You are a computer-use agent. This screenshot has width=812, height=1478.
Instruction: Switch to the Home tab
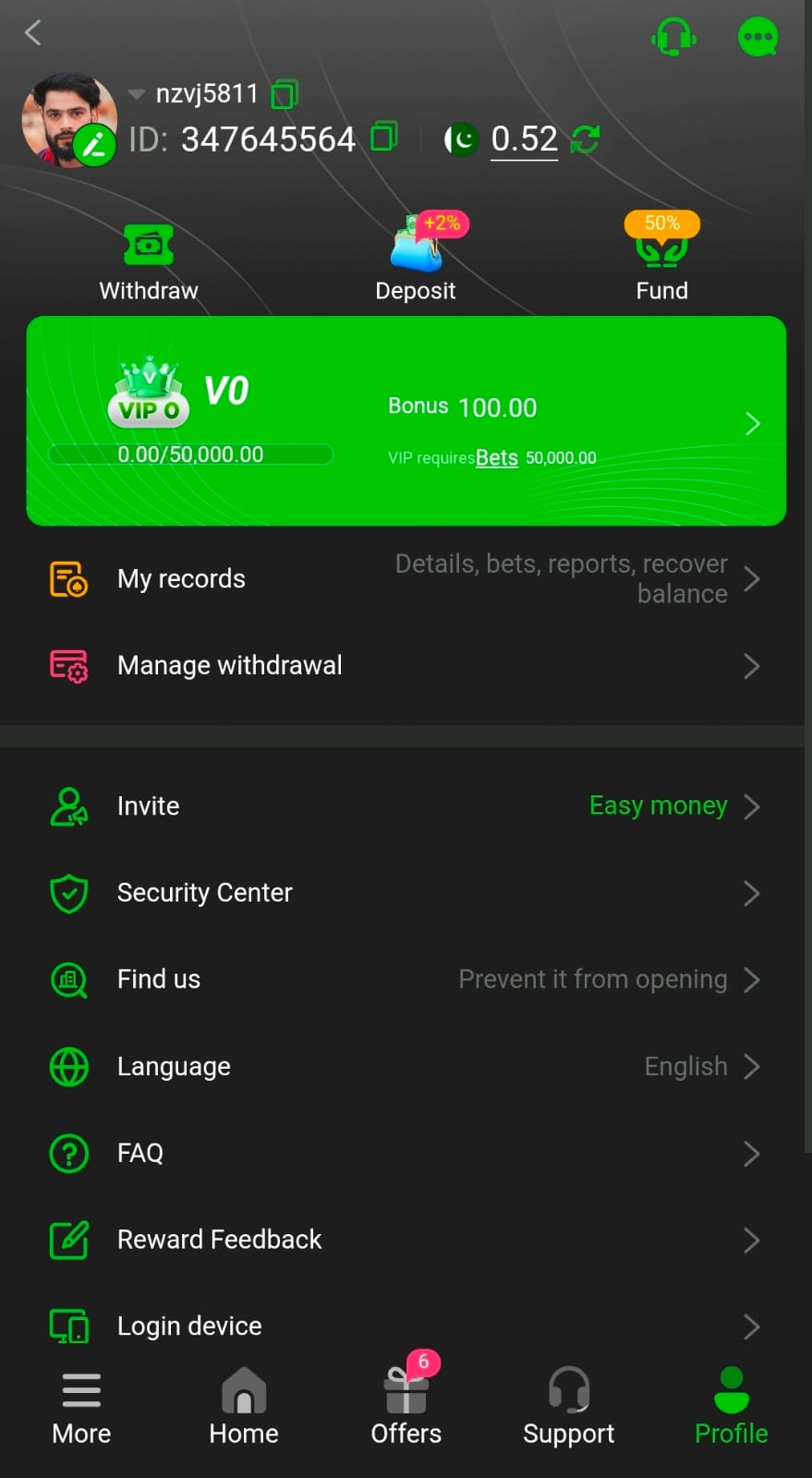coord(244,1407)
